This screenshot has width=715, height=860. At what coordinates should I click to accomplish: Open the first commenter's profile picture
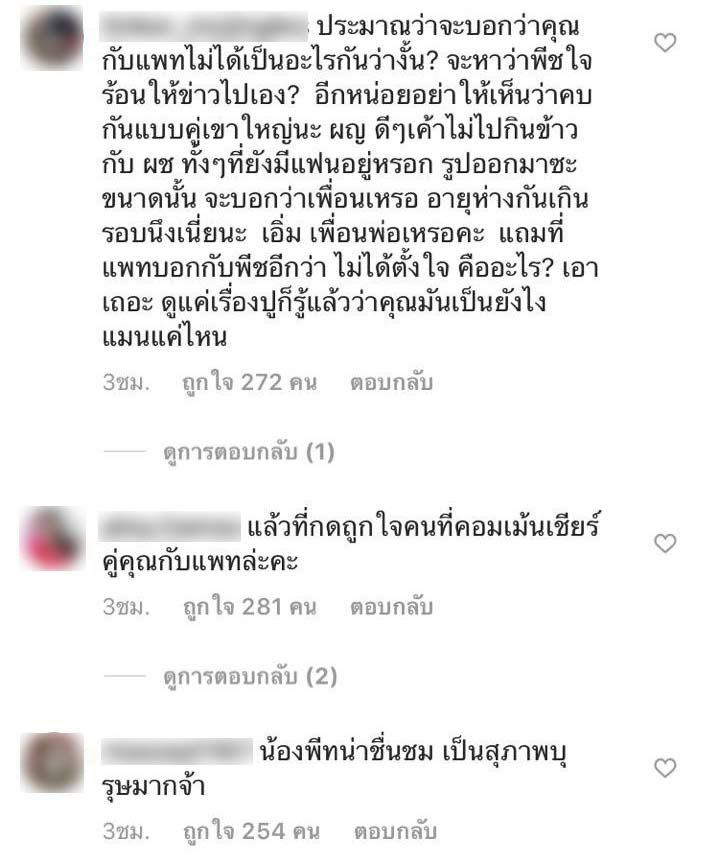pos(51,38)
